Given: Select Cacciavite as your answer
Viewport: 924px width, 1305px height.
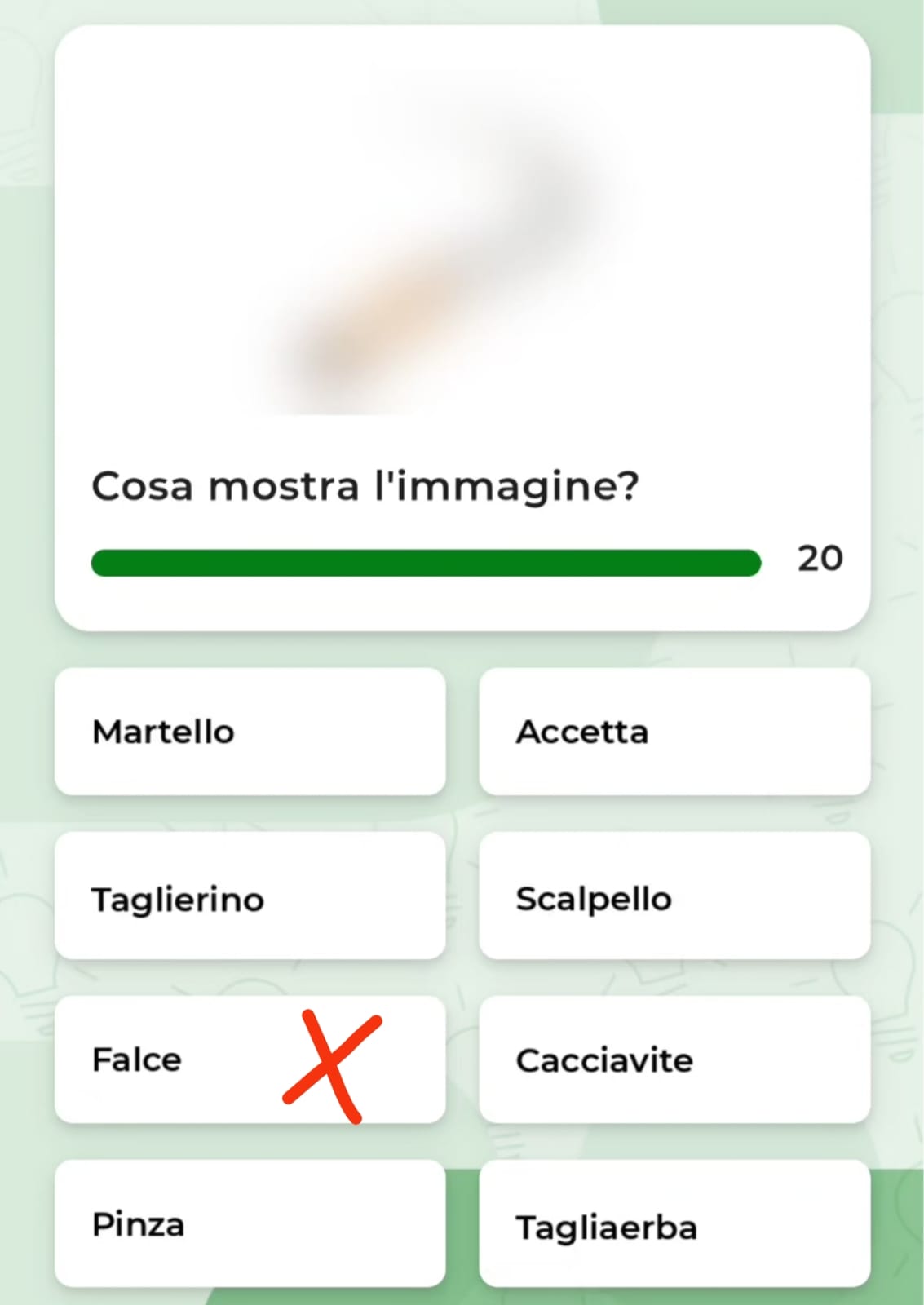Looking at the screenshot, I should [674, 1059].
